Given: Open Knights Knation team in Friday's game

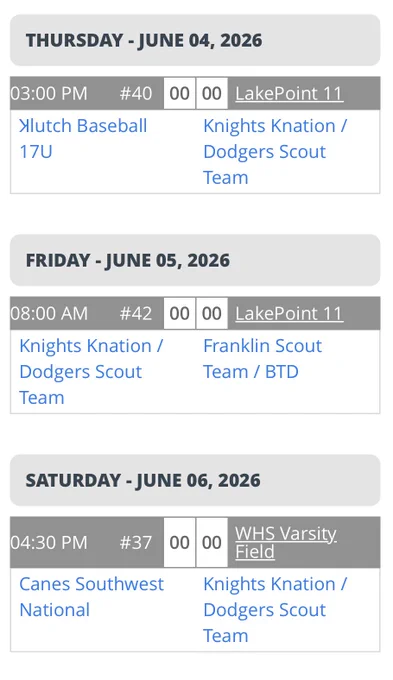Looking at the screenshot, I should pos(91,372).
